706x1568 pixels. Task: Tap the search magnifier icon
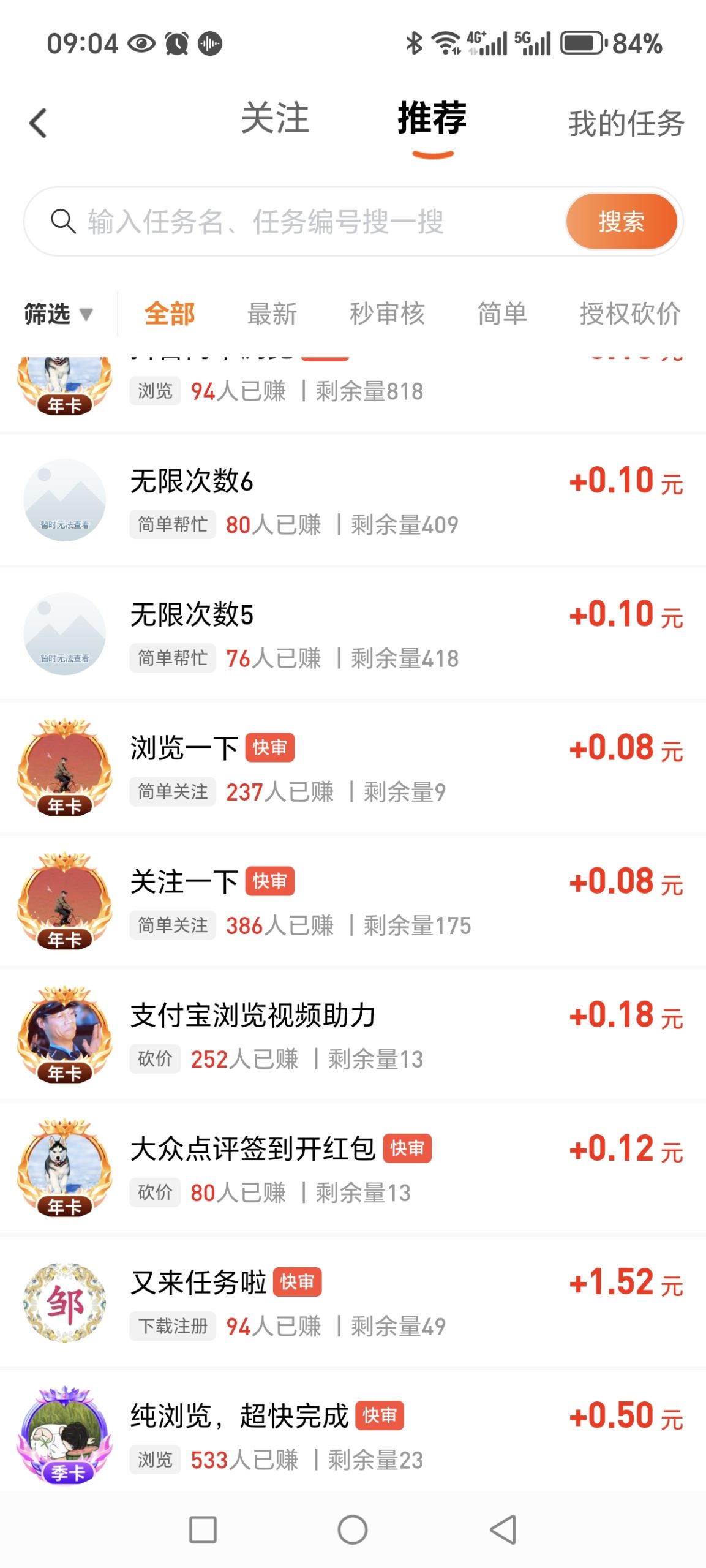[x=61, y=222]
